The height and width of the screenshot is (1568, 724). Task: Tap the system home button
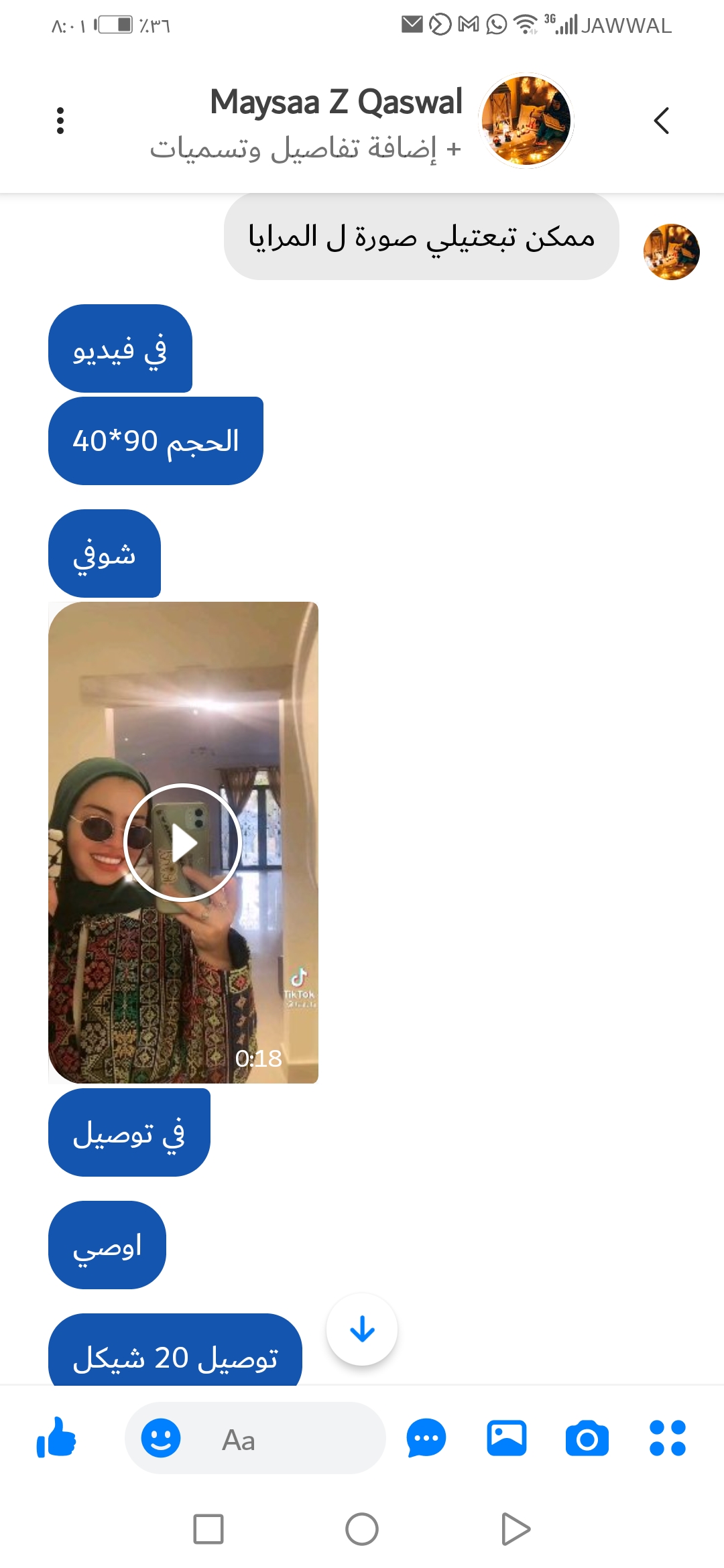(362, 1529)
